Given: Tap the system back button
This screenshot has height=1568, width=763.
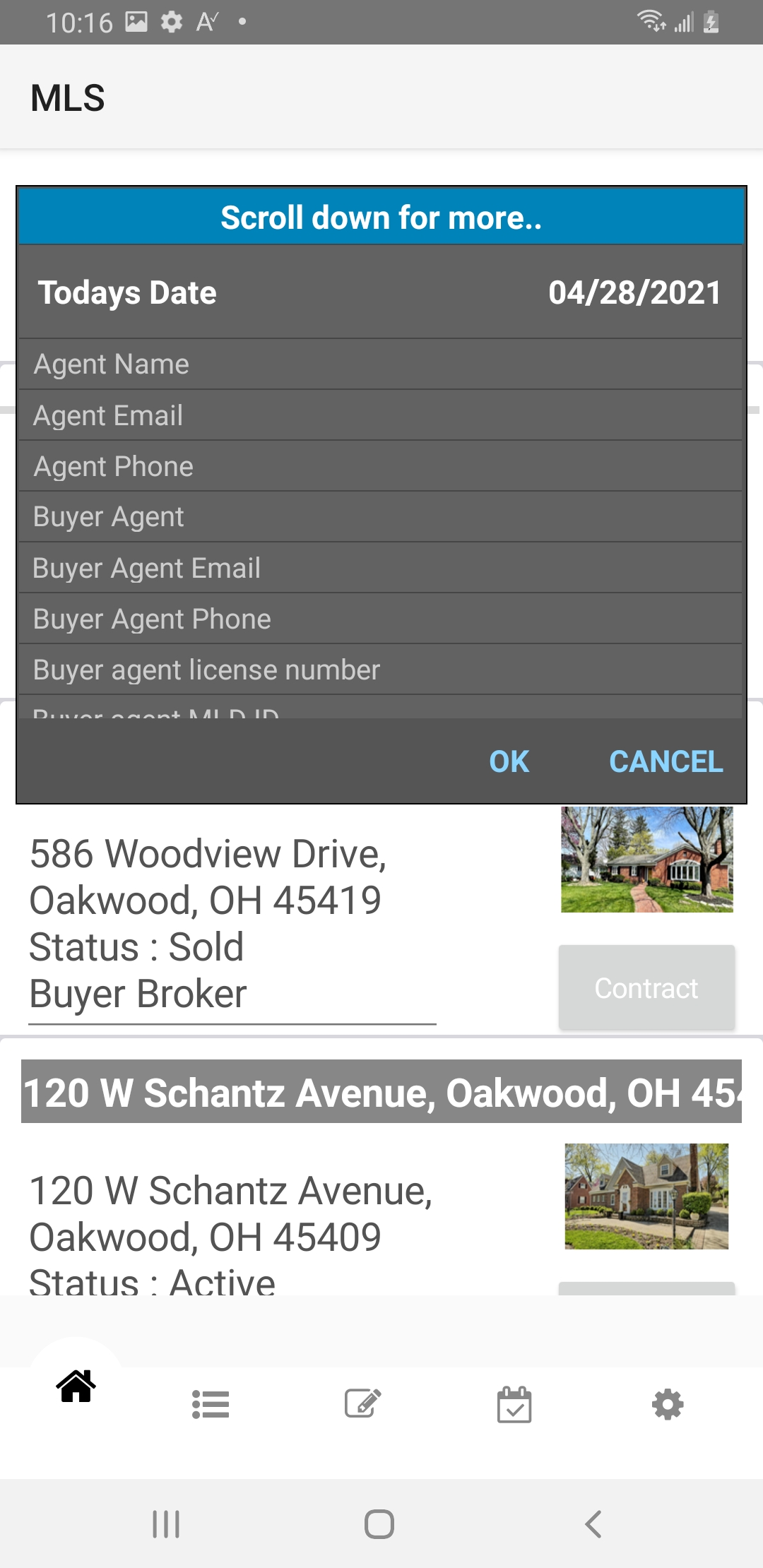Looking at the screenshot, I should coord(593,1524).
